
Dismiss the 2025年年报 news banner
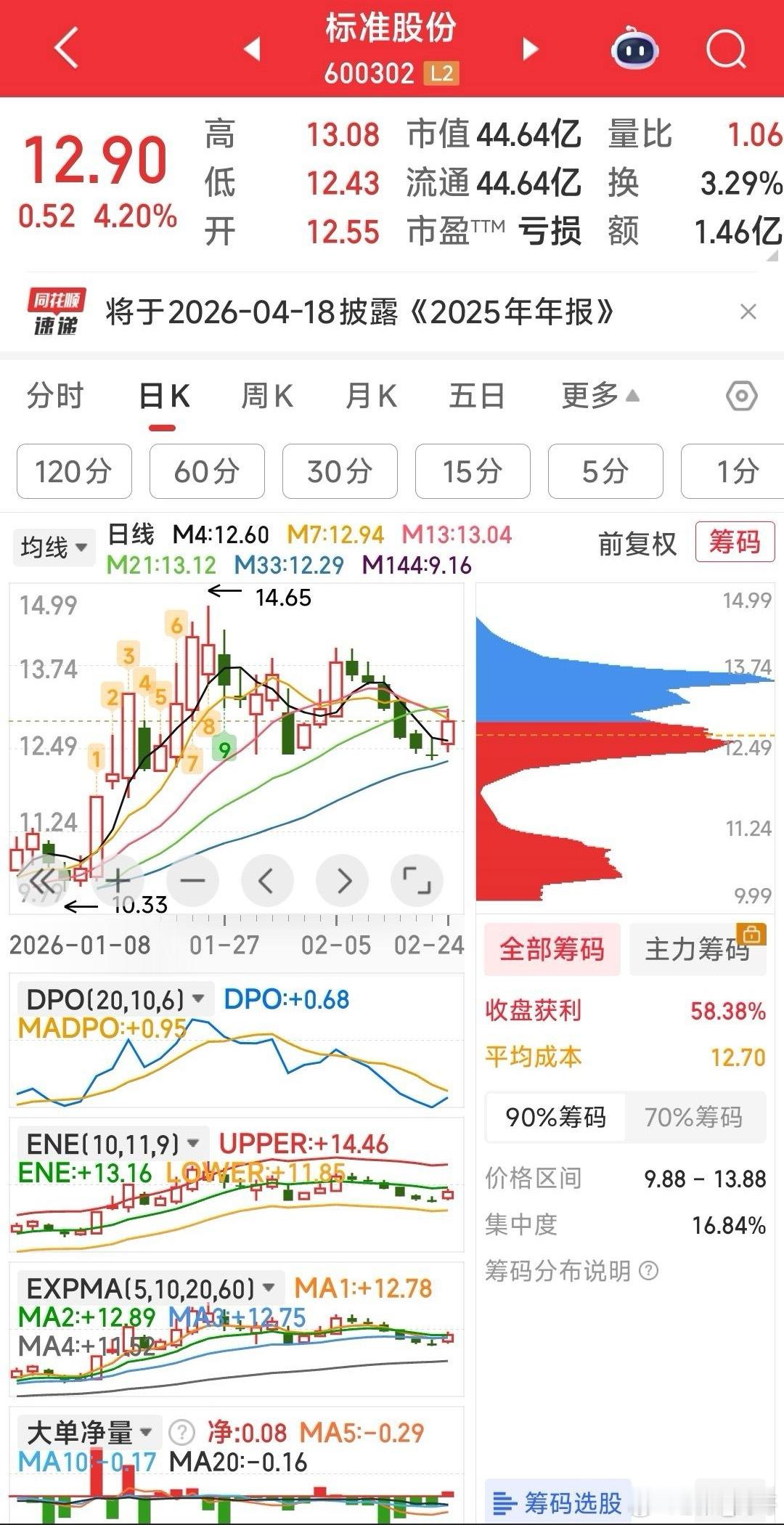pyautogui.click(x=748, y=312)
